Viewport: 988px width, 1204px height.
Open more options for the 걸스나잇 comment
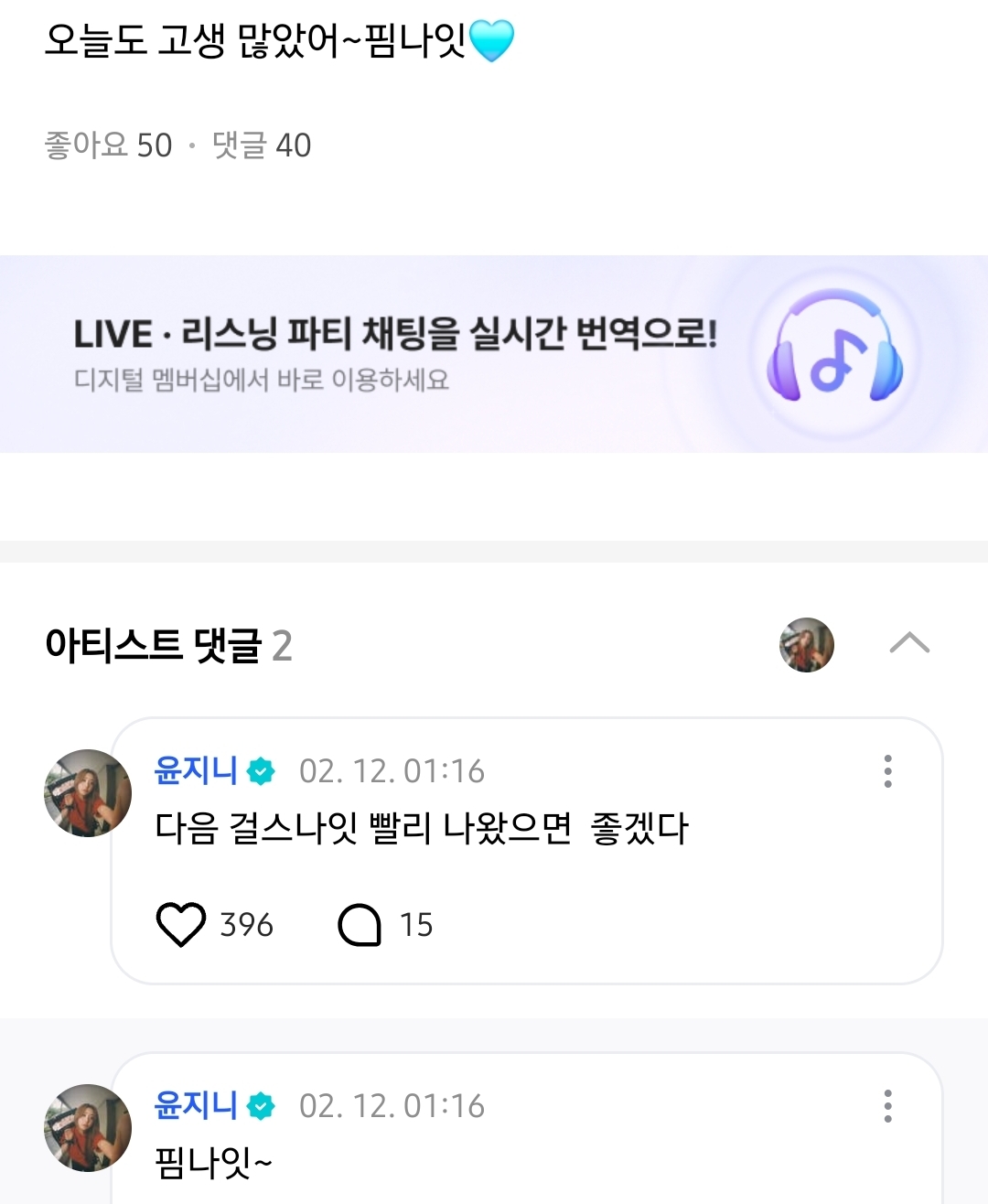(x=887, y=771)
